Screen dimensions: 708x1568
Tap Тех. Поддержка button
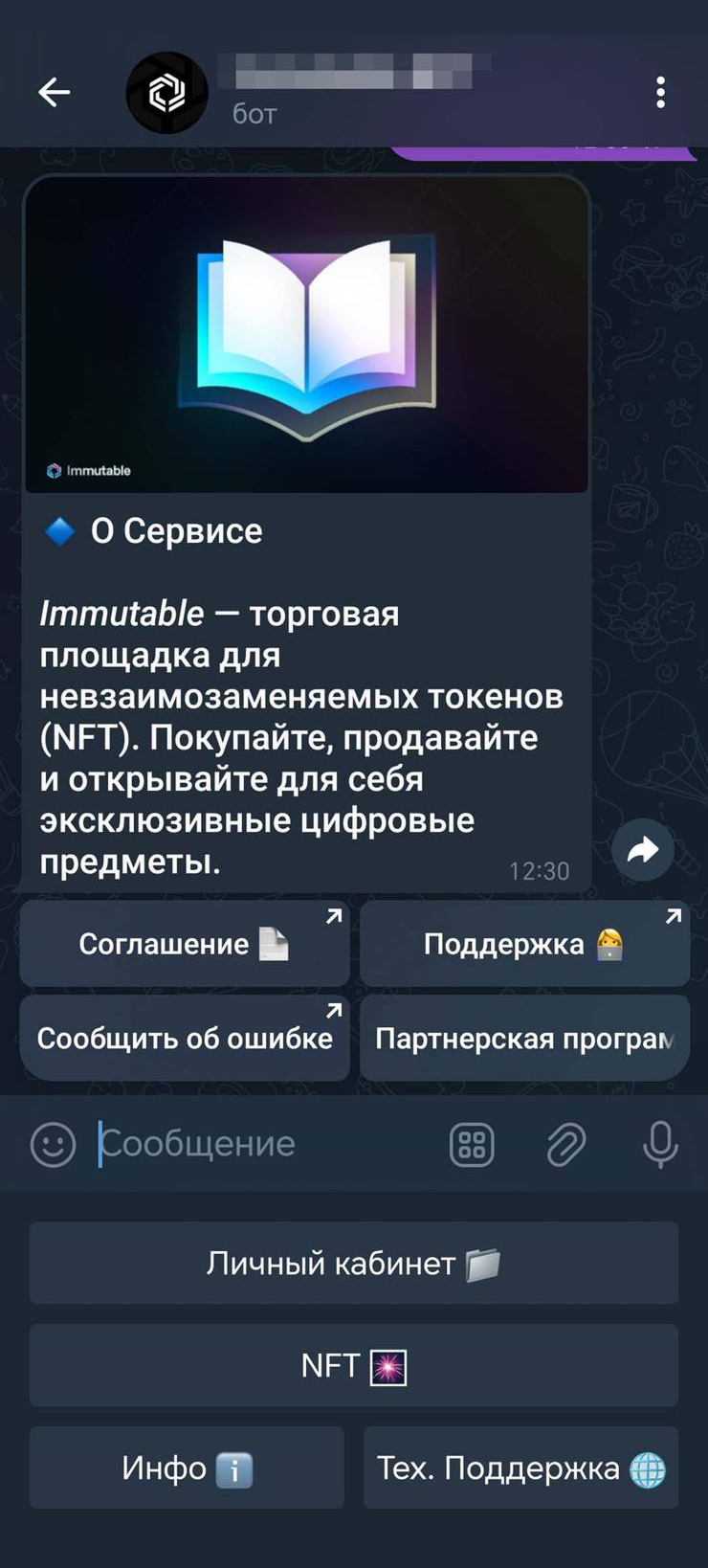coord(520,1468)
